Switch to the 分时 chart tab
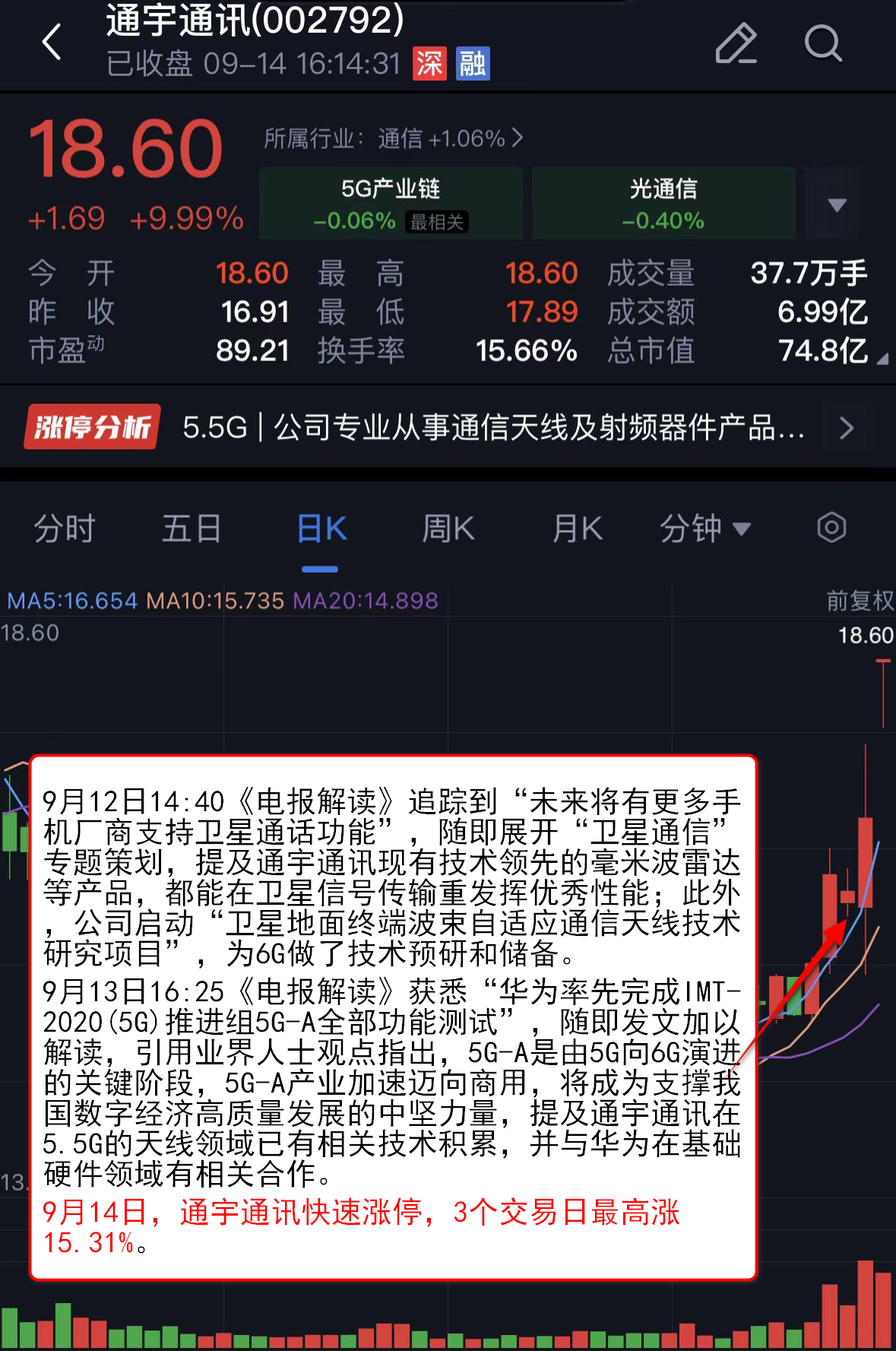Viewport: 896px width, 1351px height. pyautogui.click(x=65, y=528)
